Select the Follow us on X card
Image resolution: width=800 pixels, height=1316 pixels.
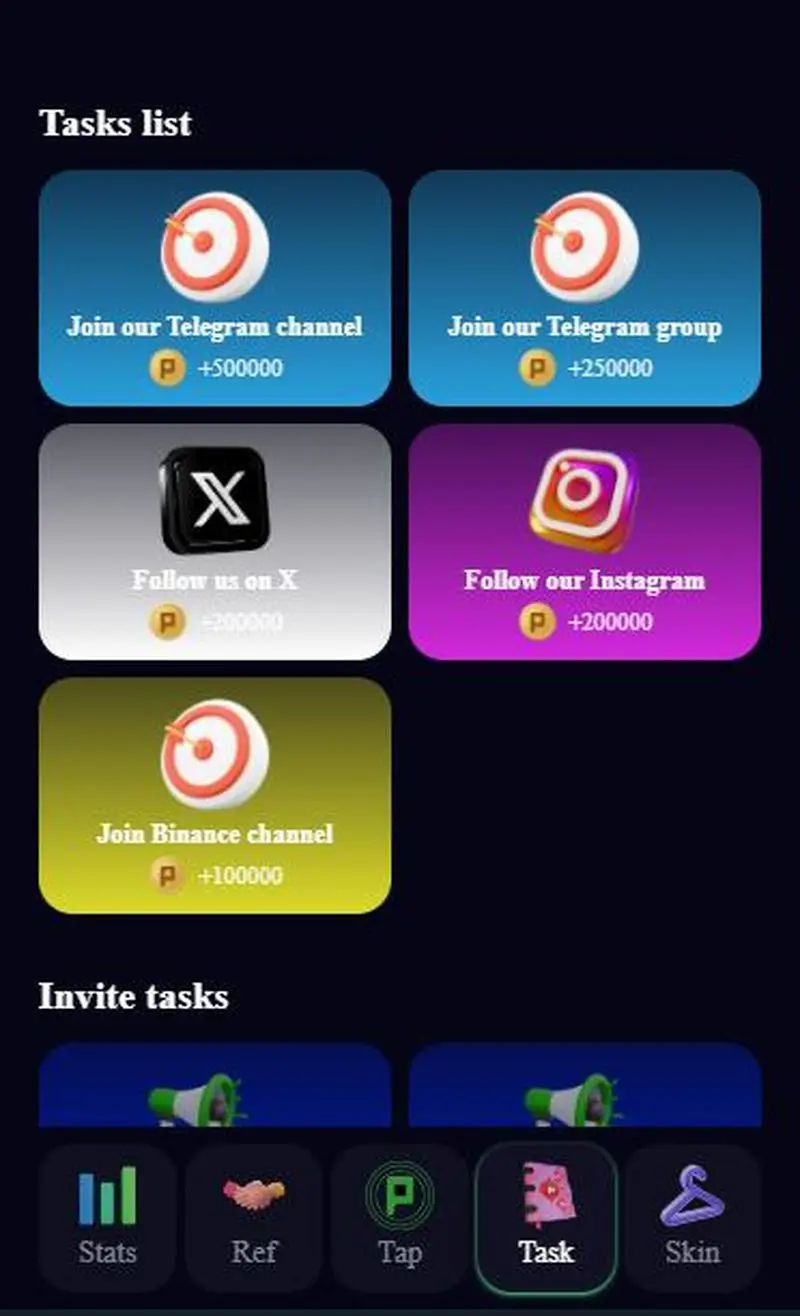point(213,543)
